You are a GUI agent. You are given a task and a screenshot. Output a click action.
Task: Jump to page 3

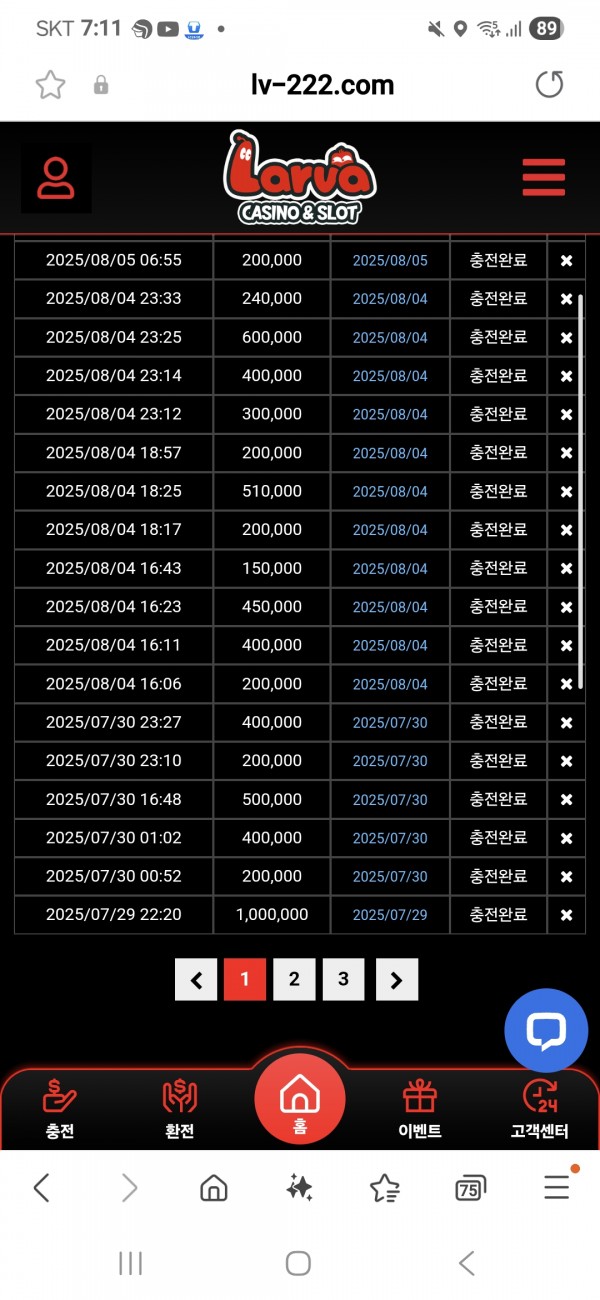(x=343, y=980)
